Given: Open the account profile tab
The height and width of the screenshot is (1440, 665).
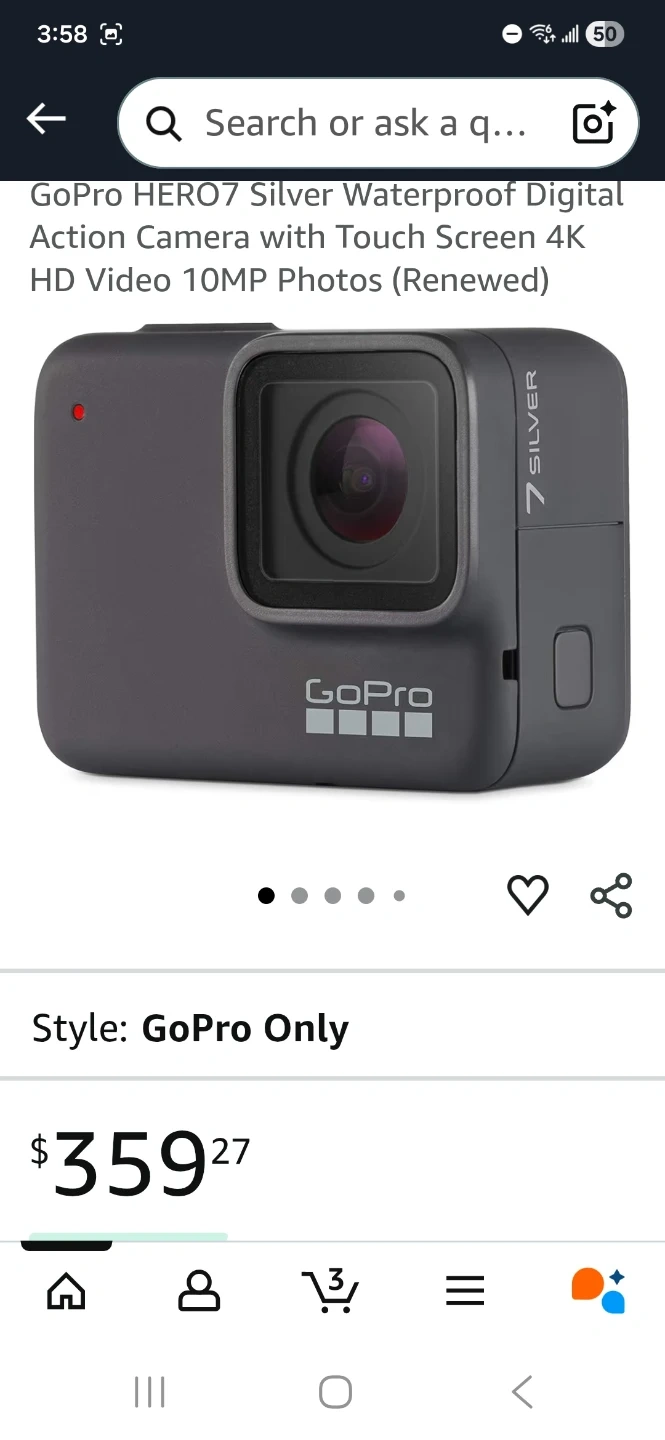Looking at the screenshot, I should click(199, 1291).
